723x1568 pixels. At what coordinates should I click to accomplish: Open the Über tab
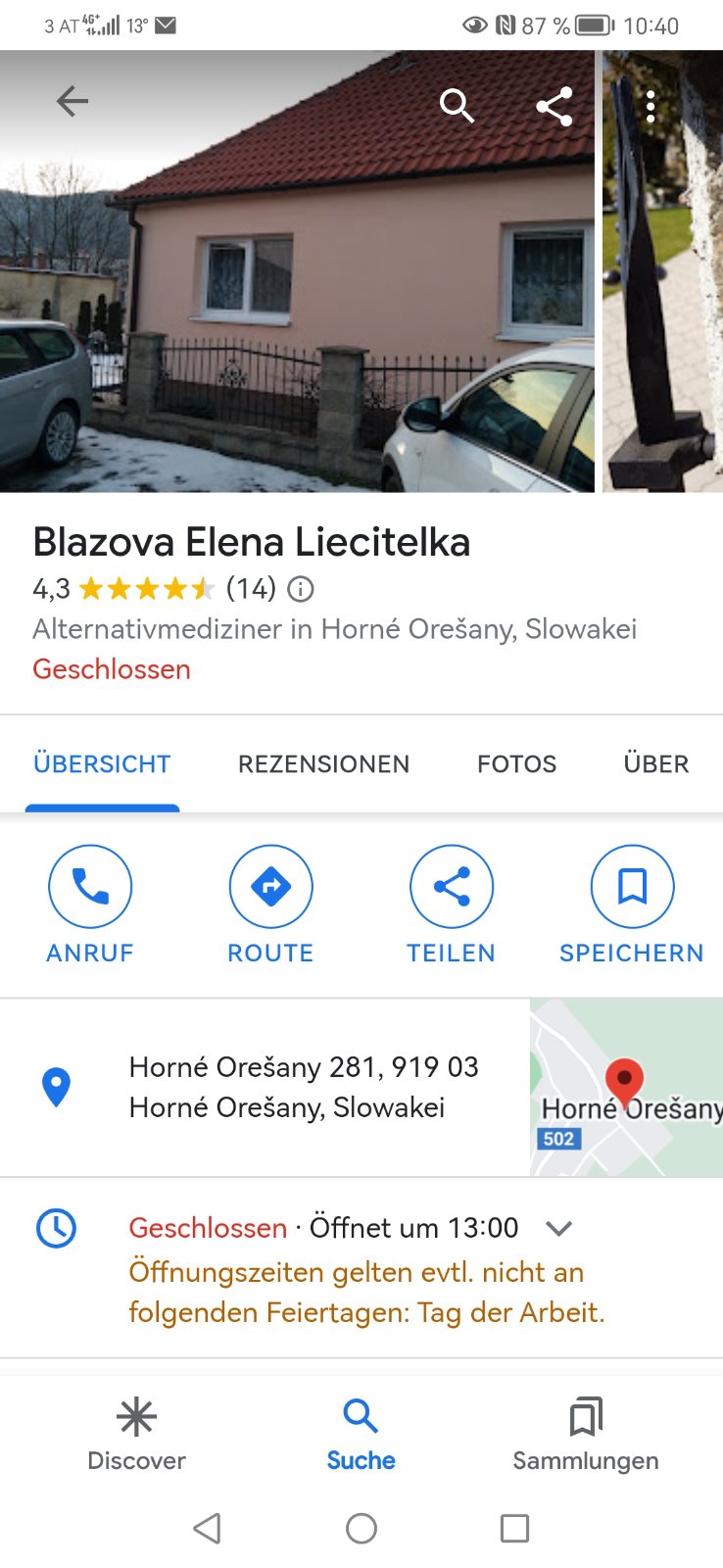pyautogui.click(x=655, y=763)
